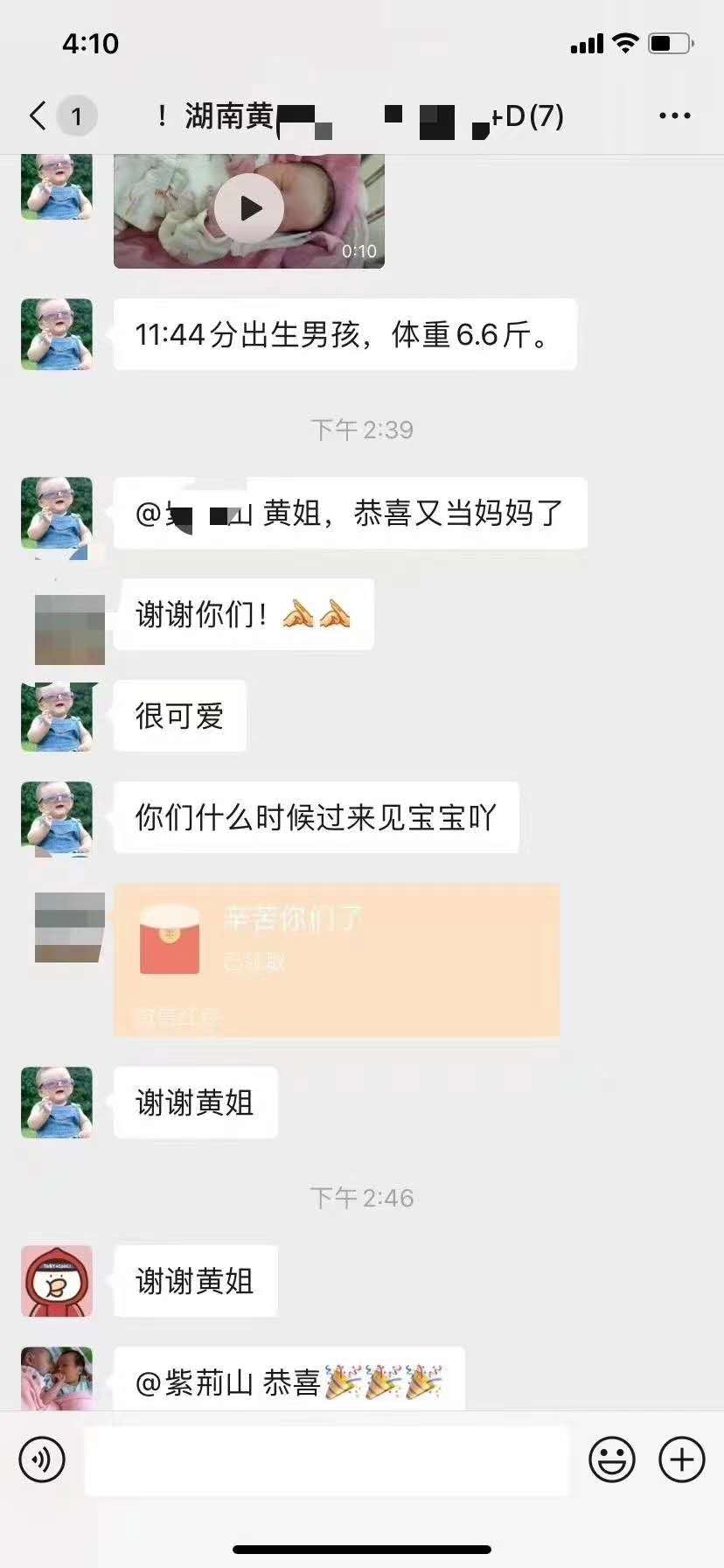Open the plus attachments menu

pyautogui.click(x=681, y=1459)
